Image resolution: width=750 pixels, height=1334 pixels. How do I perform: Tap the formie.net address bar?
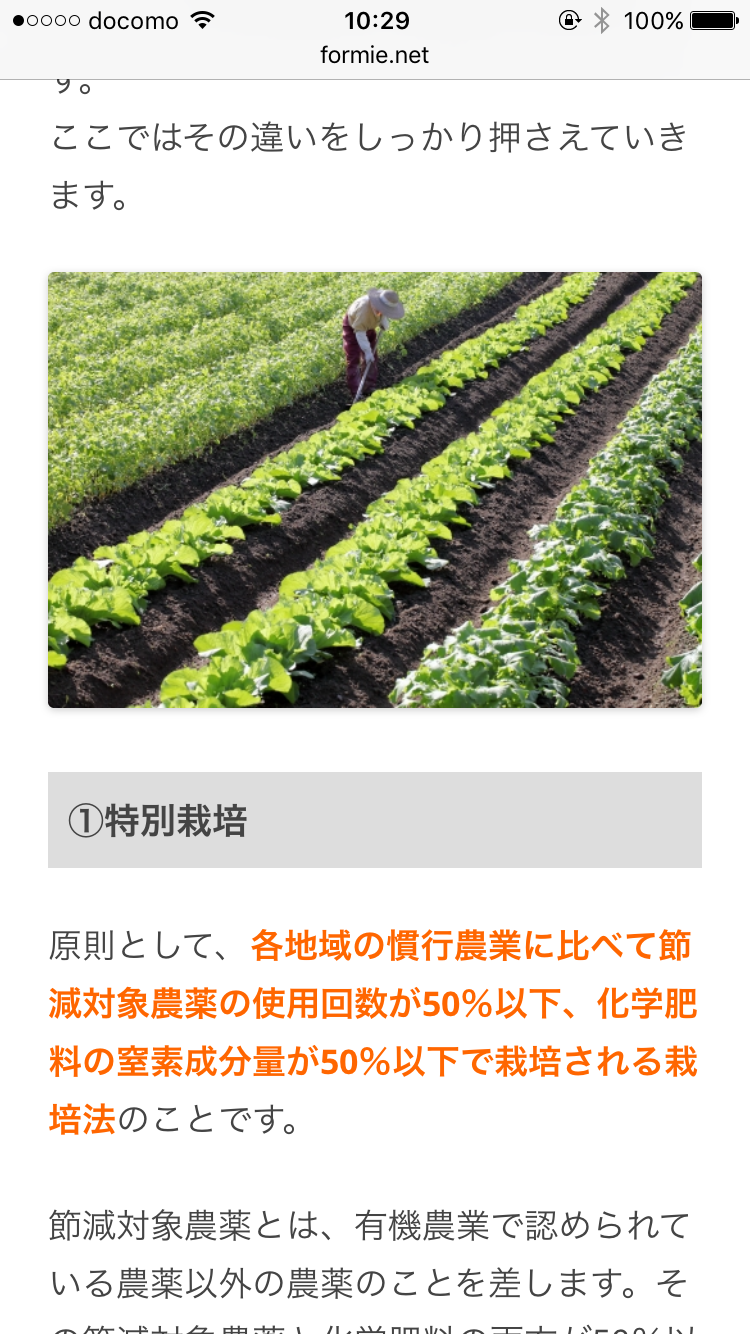(x=374, y=56)
